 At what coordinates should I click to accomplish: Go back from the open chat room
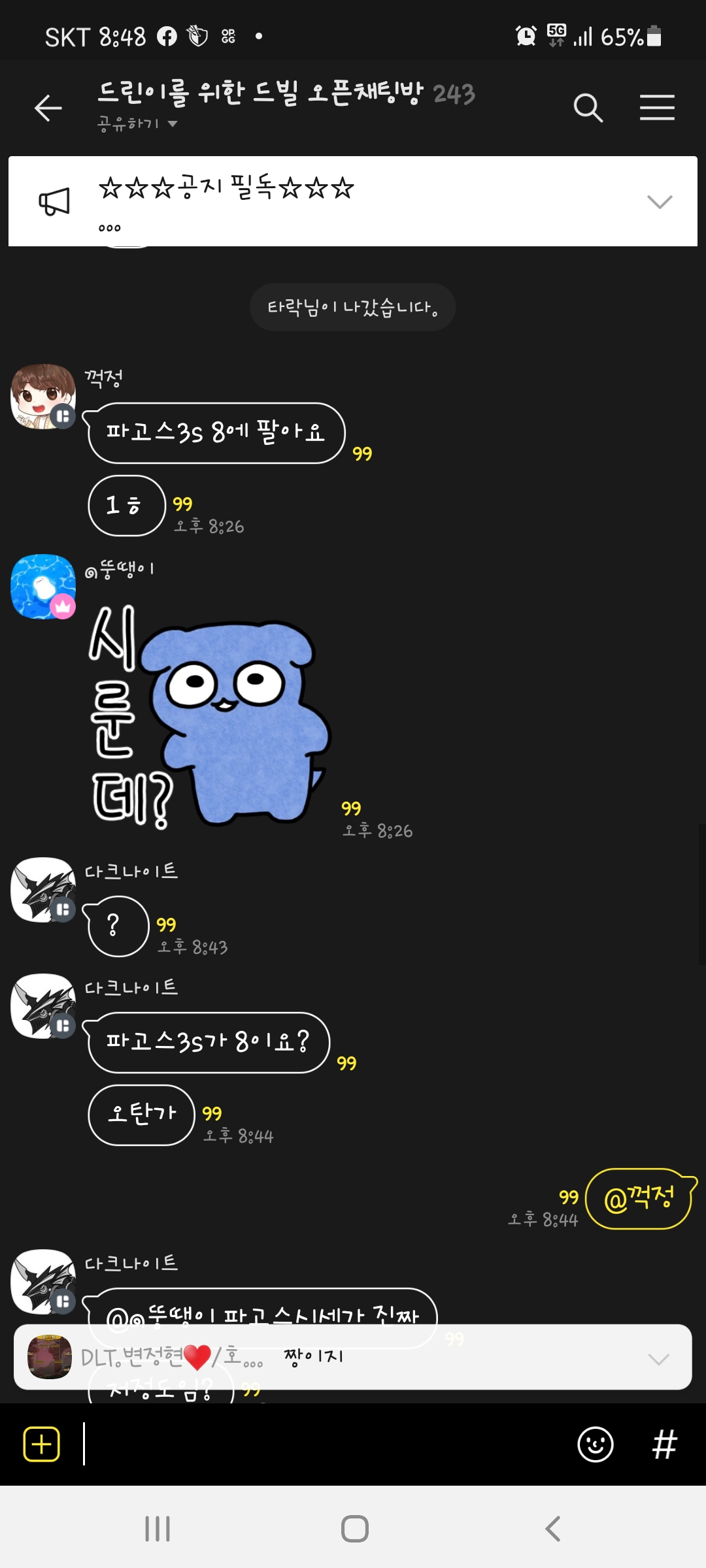48,108
